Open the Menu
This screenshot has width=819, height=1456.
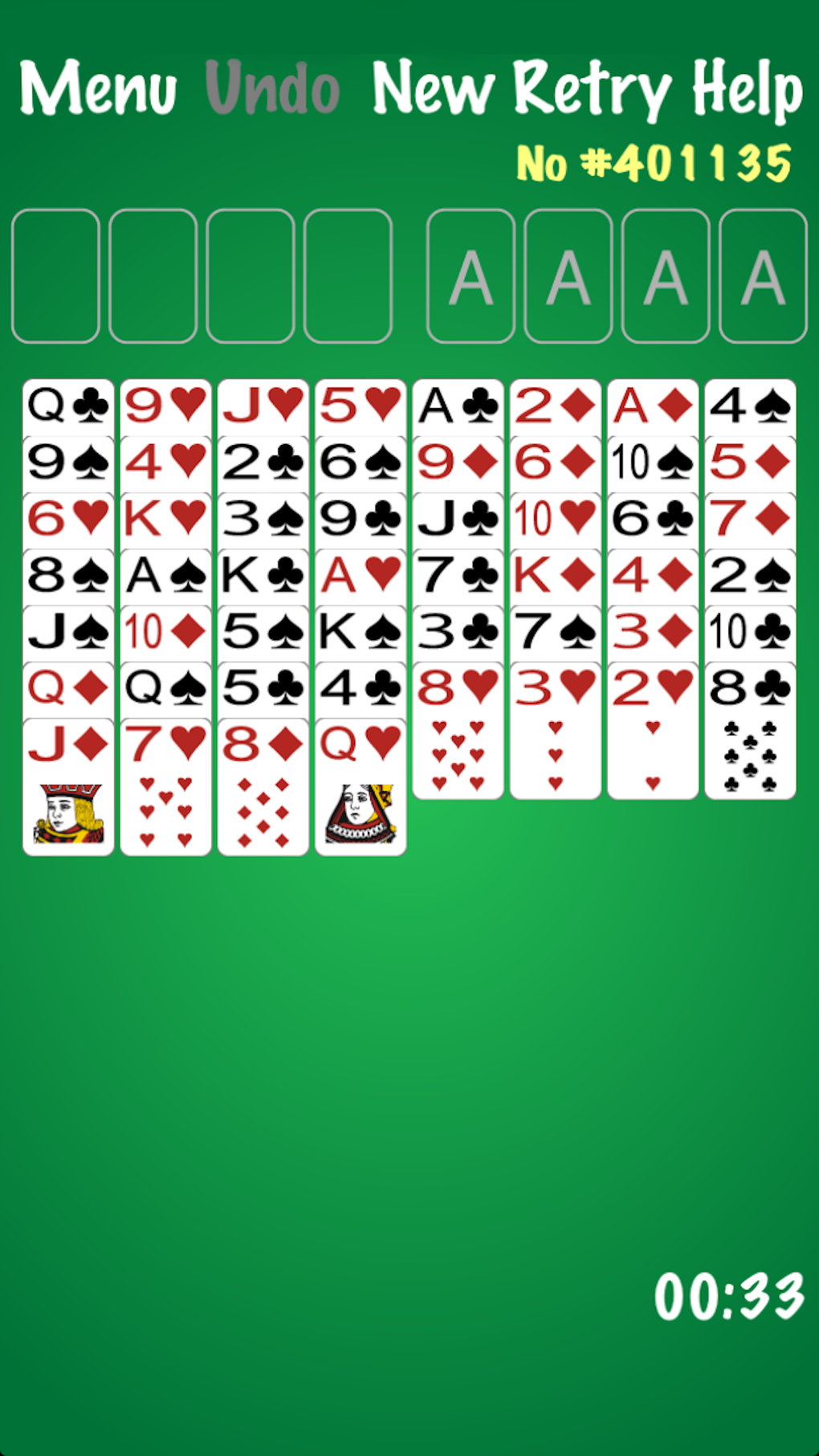100,88
